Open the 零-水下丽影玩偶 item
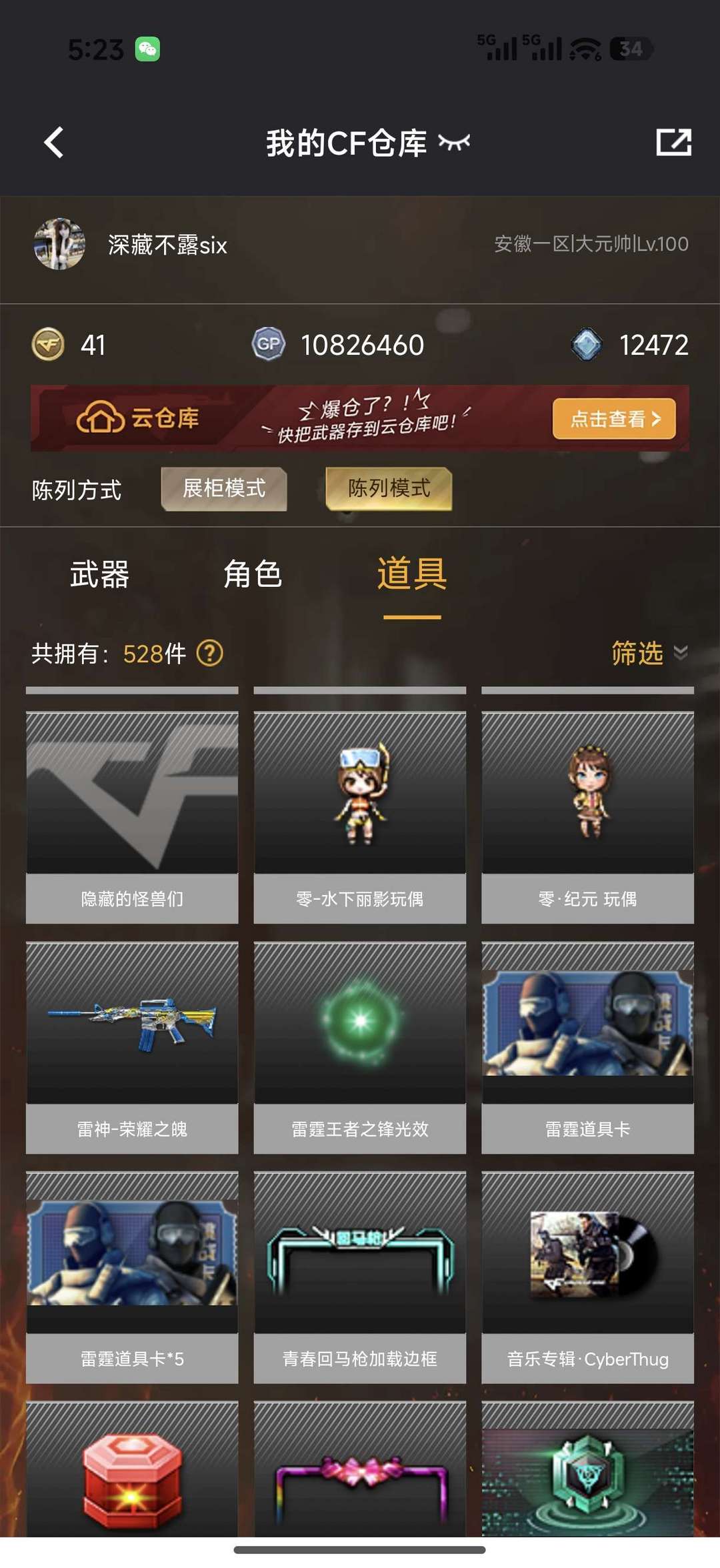Screen dimensions: 720x1568 (360, 818)
